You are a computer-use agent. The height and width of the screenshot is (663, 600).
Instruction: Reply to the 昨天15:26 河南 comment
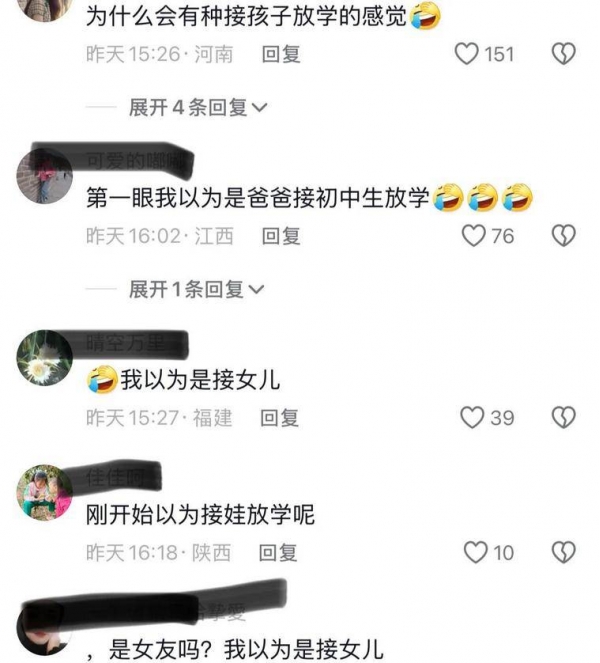click(x=281, y=55)
